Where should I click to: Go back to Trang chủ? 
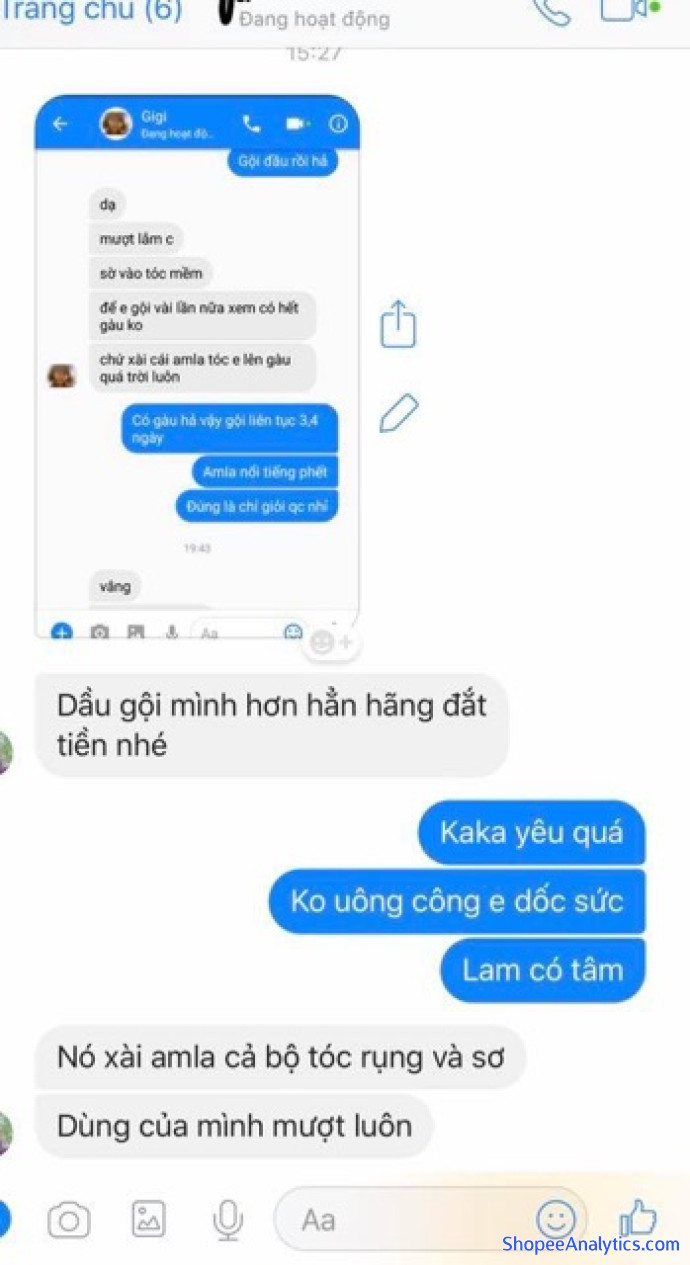90,11
